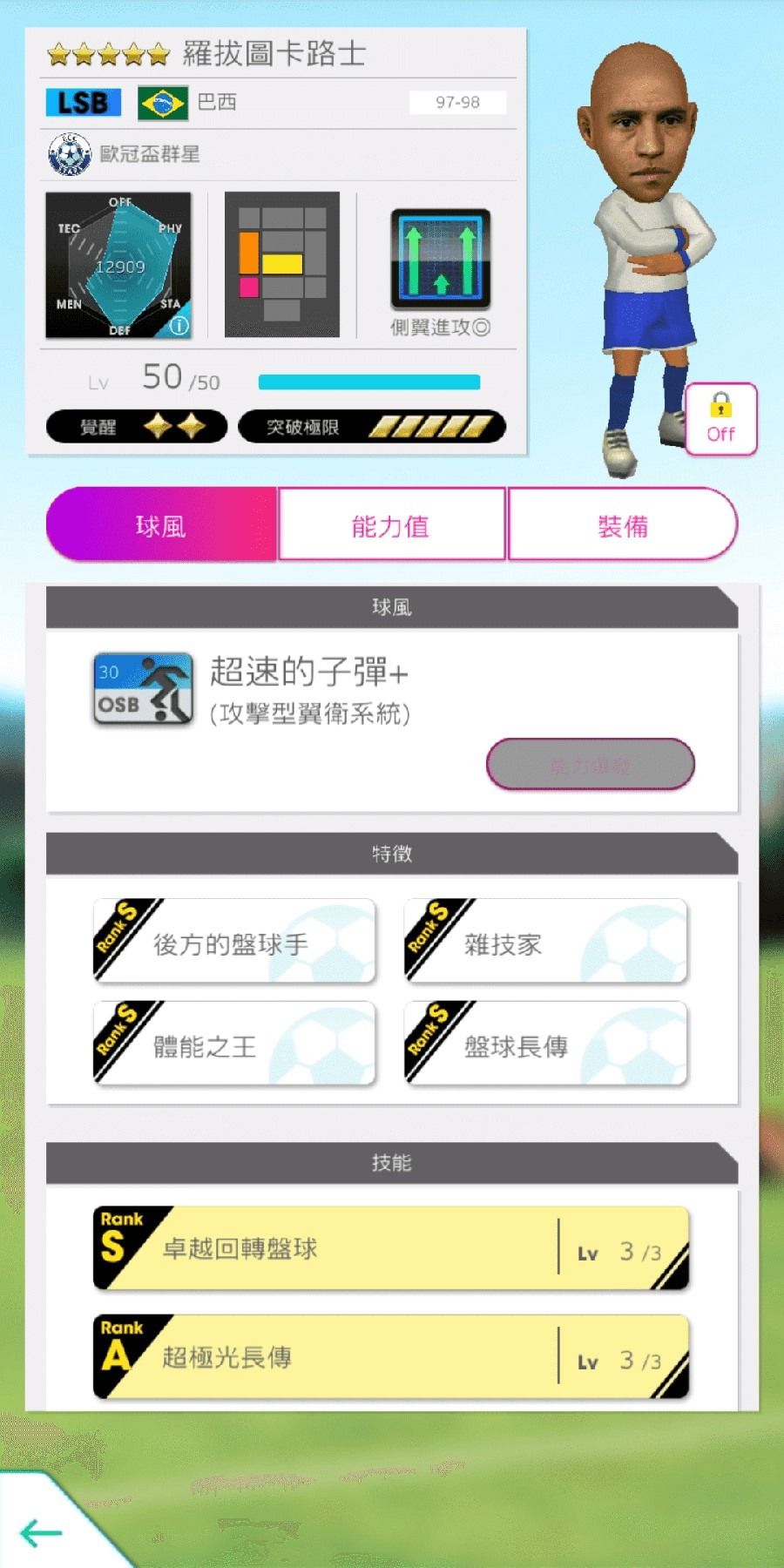The height and width of the screenshot is (1568, 784).
Task: Open the 超極光長傳 skill
Action: [391, 1356]
